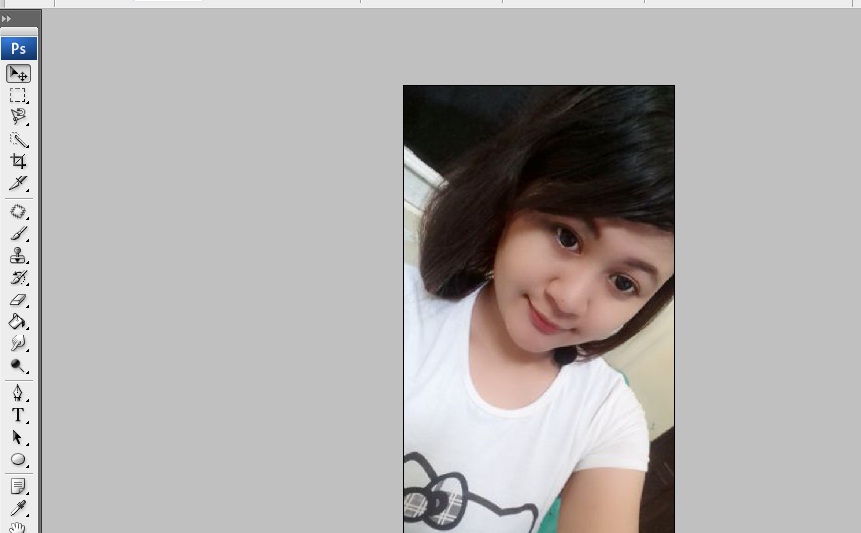Open the Notes tool
Image resolution: width=861 pixels, height=533 pixels.
[18, 486]
